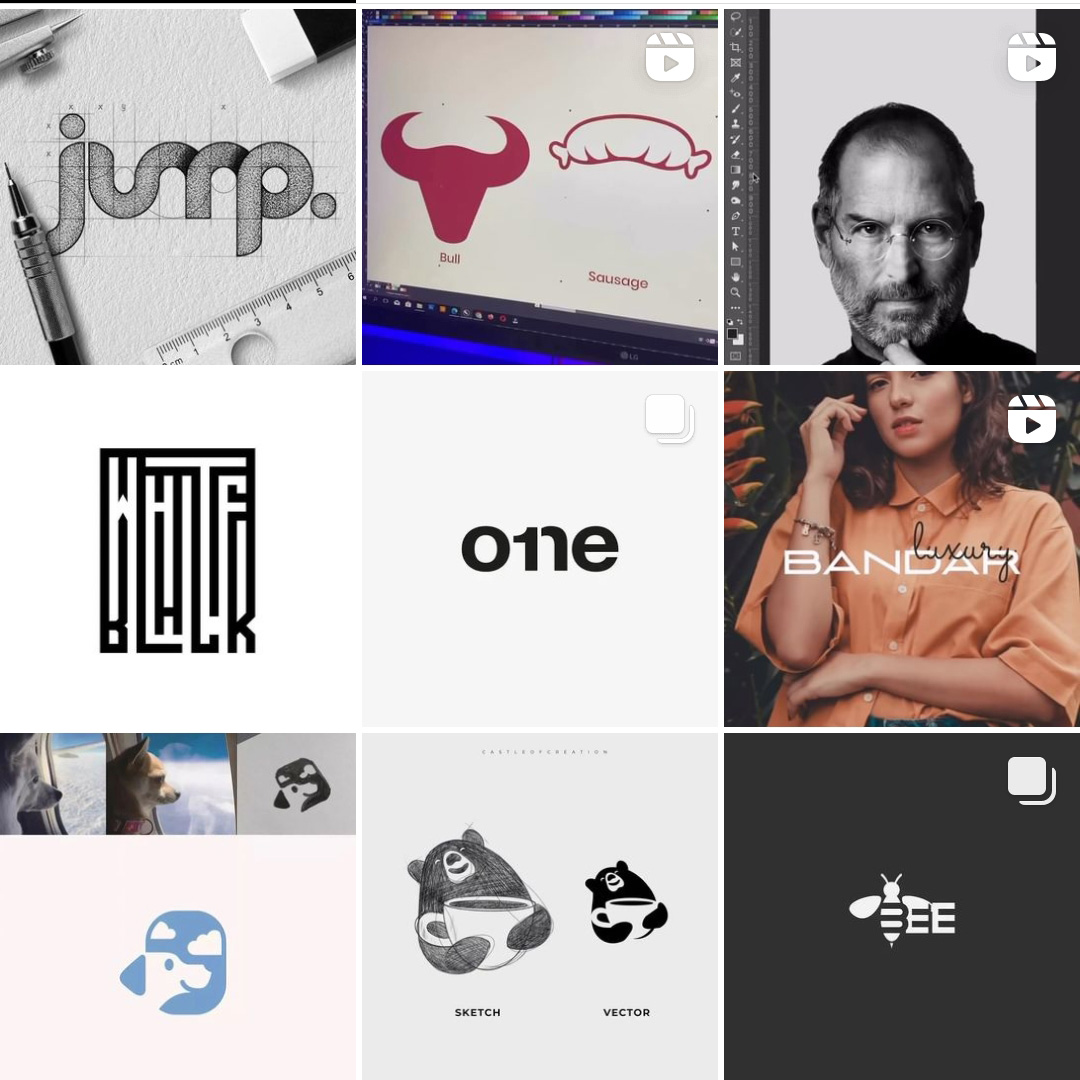Image resolution: width=1080 pixels, height=1080 pixels.
Task: Play the Bandar luxury reel
Action: pos(901,549)
